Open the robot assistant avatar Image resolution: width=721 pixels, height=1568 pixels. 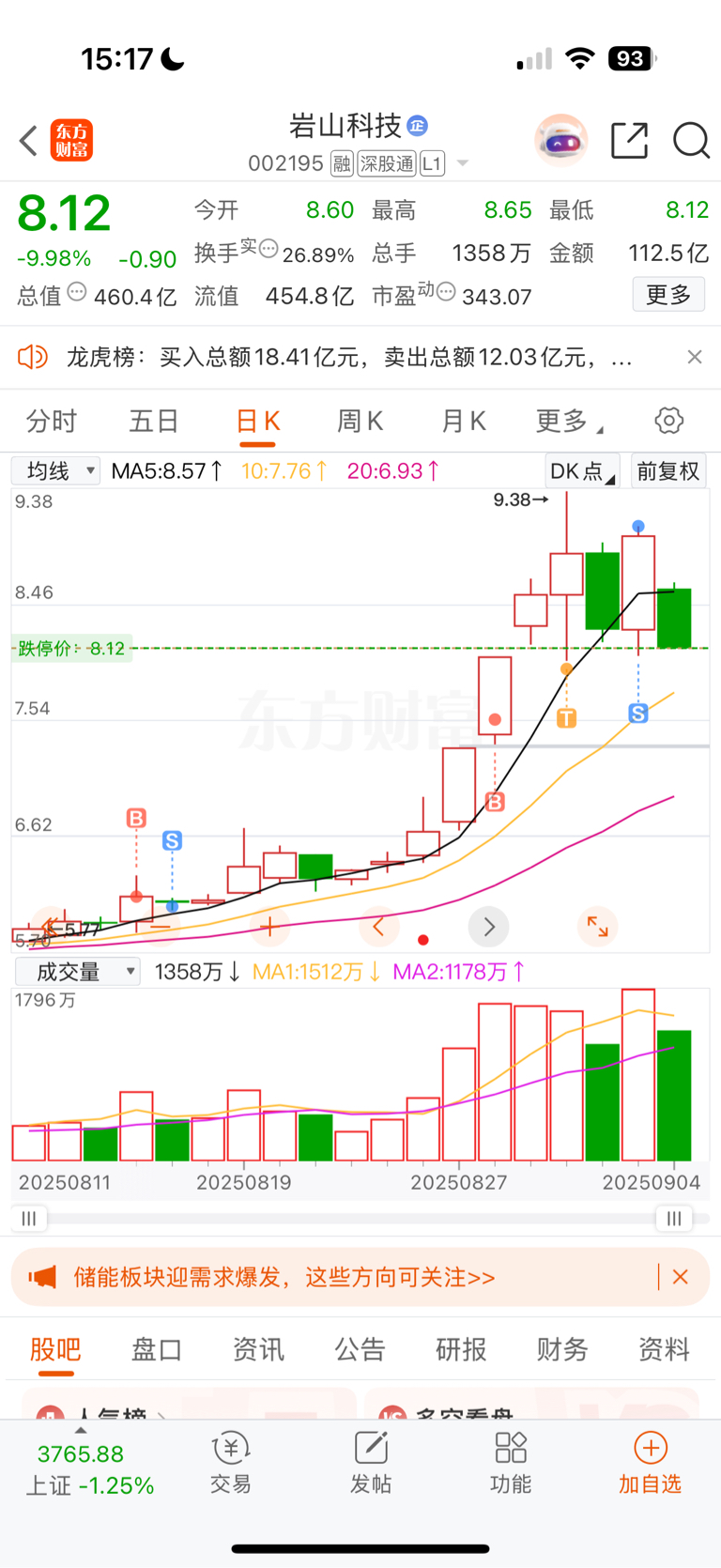click(x=561, y=141)
